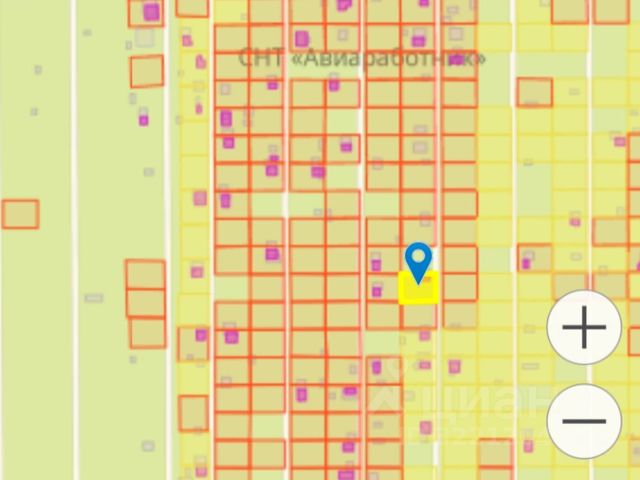Zoom in on the map
The height and width of the screenshot is (480, 640).
coord(584,327)
